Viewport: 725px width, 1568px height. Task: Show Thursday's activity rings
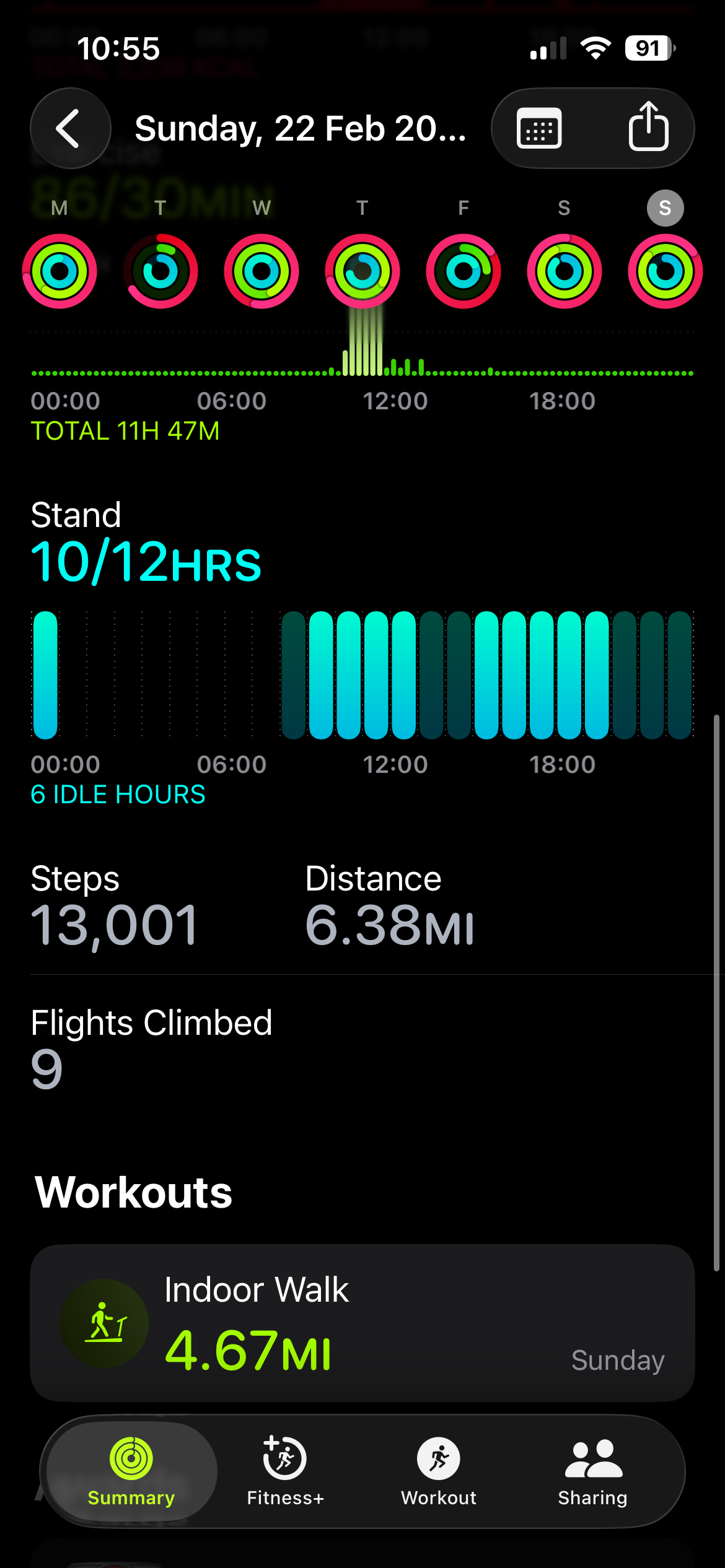click(x=362, y=271)
